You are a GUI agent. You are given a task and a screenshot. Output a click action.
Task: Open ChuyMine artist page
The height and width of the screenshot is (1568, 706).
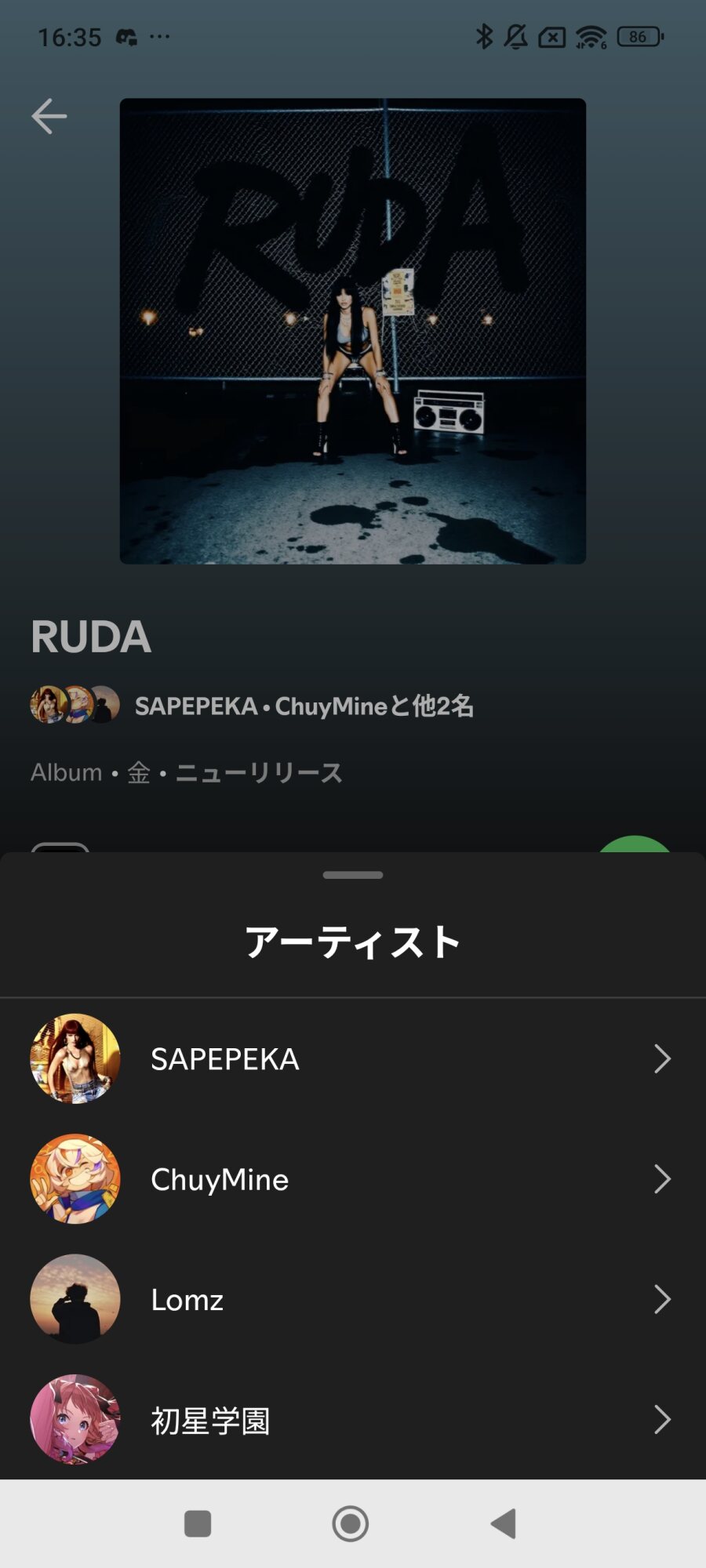[x=353, y=1179]
